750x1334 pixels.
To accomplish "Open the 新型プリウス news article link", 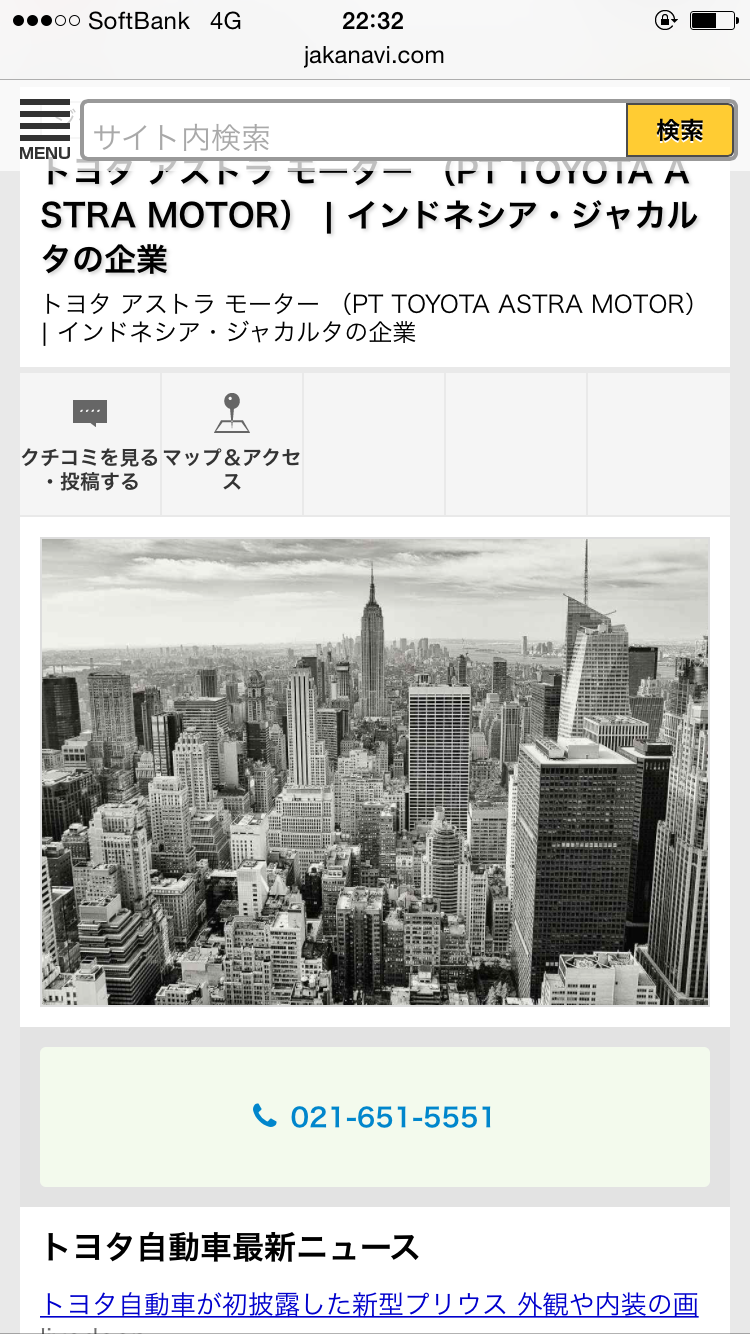I will pyautogui.click(x=369, y=1304).
